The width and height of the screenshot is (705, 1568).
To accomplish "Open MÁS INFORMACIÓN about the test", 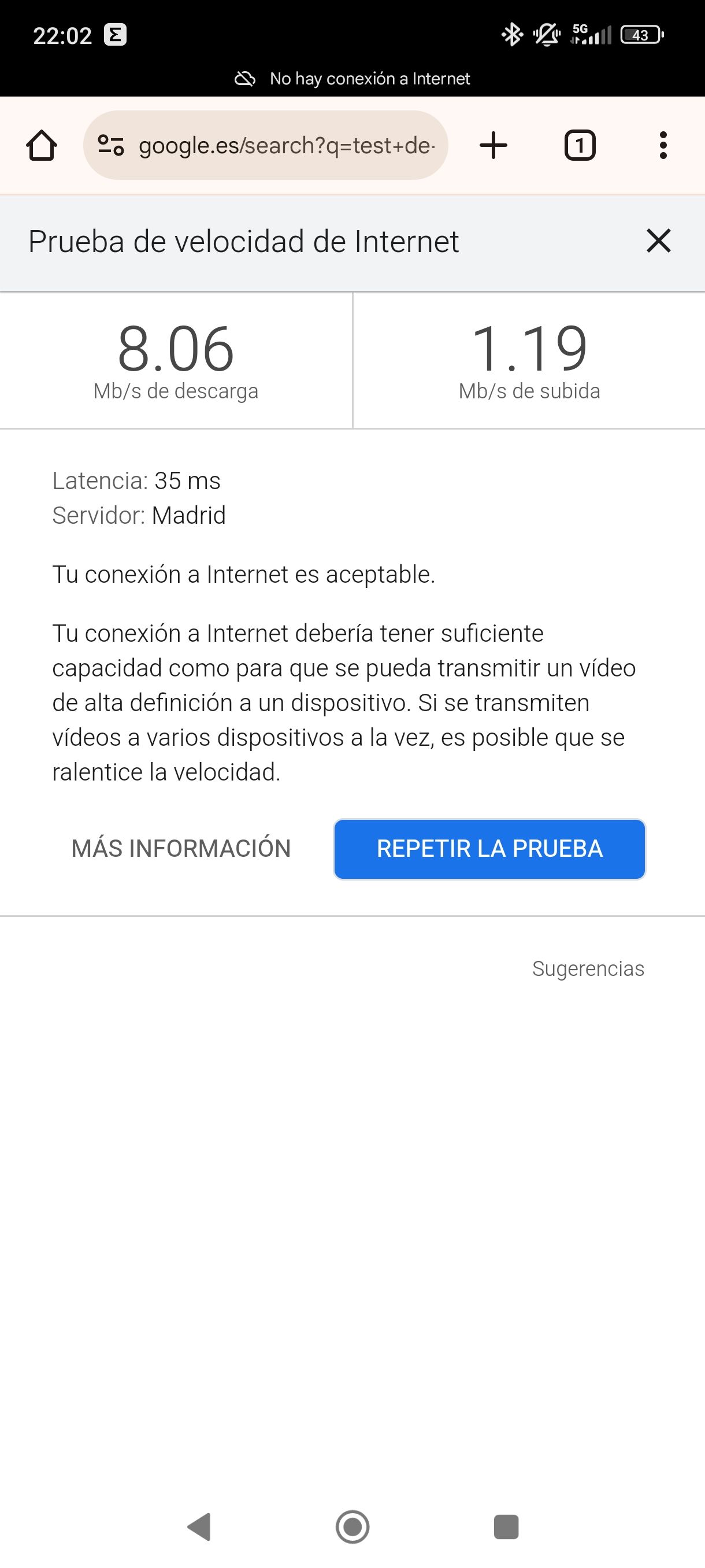I will coord(181,849).
